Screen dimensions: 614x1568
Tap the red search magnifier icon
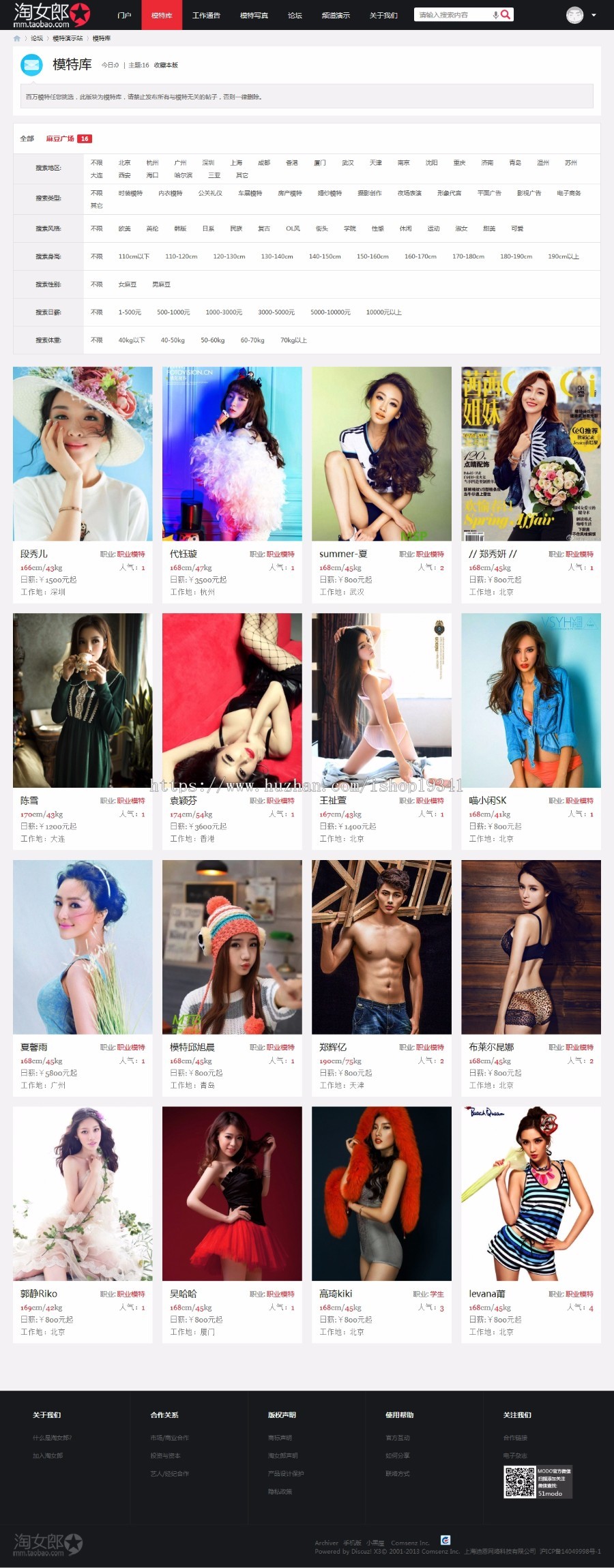tap(506, 14)
